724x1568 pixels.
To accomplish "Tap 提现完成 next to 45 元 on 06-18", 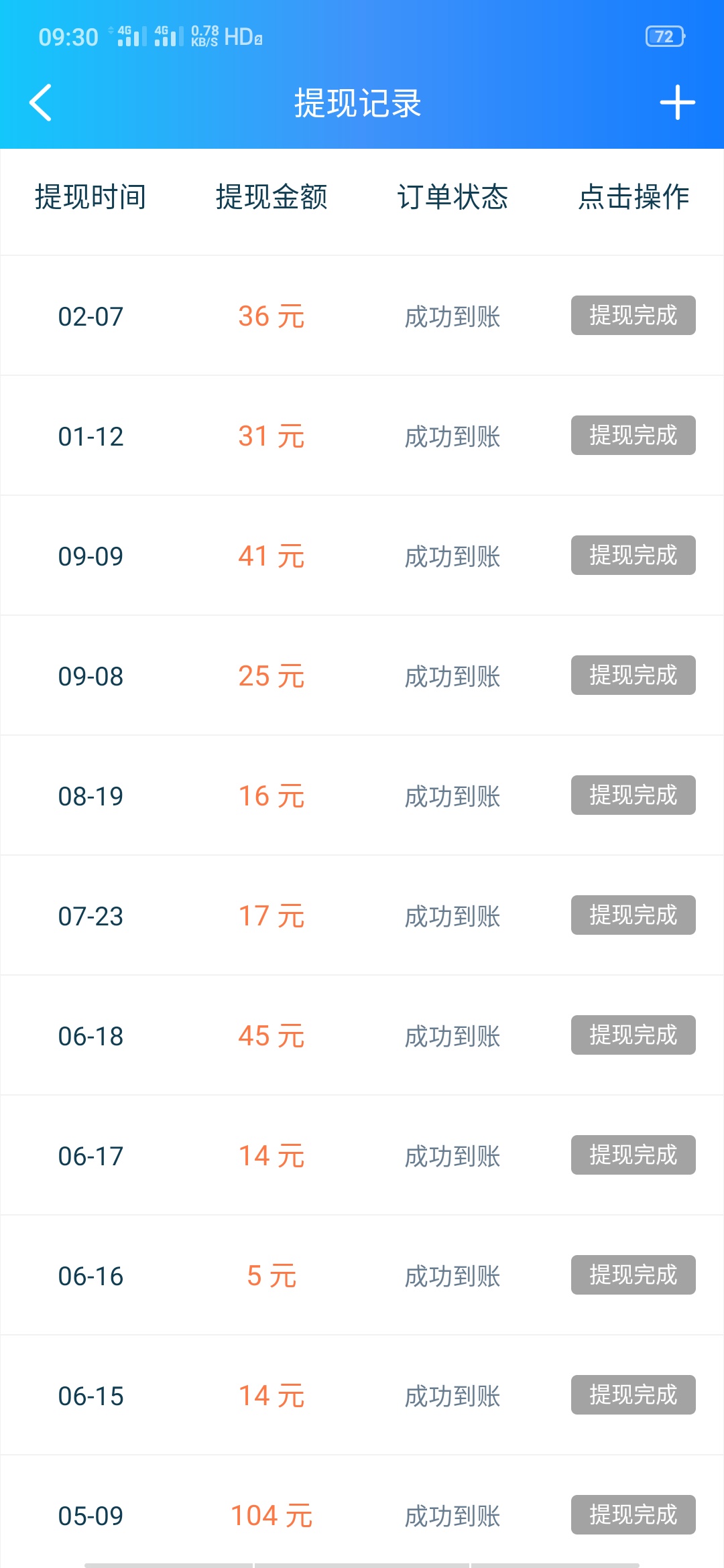I will [x=633, y=1035].
